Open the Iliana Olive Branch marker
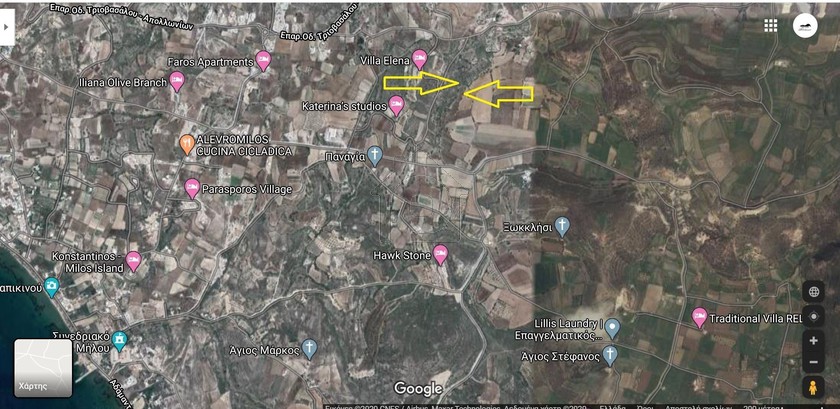Image resolution: width=840 pixels, height=409 pixels. pos(177,81)
